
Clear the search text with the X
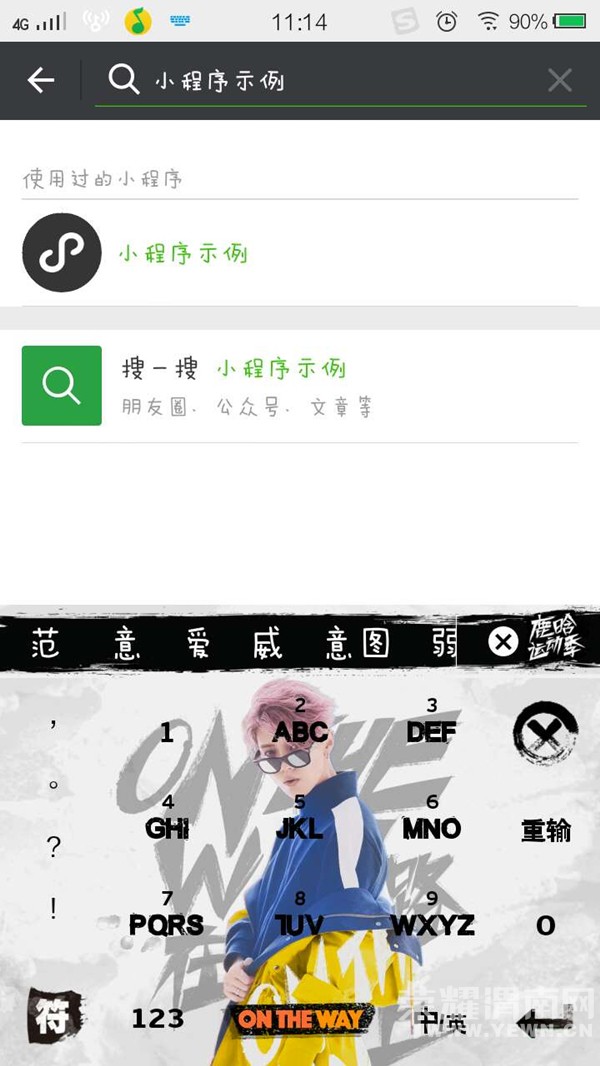click(x=560, y=80)
